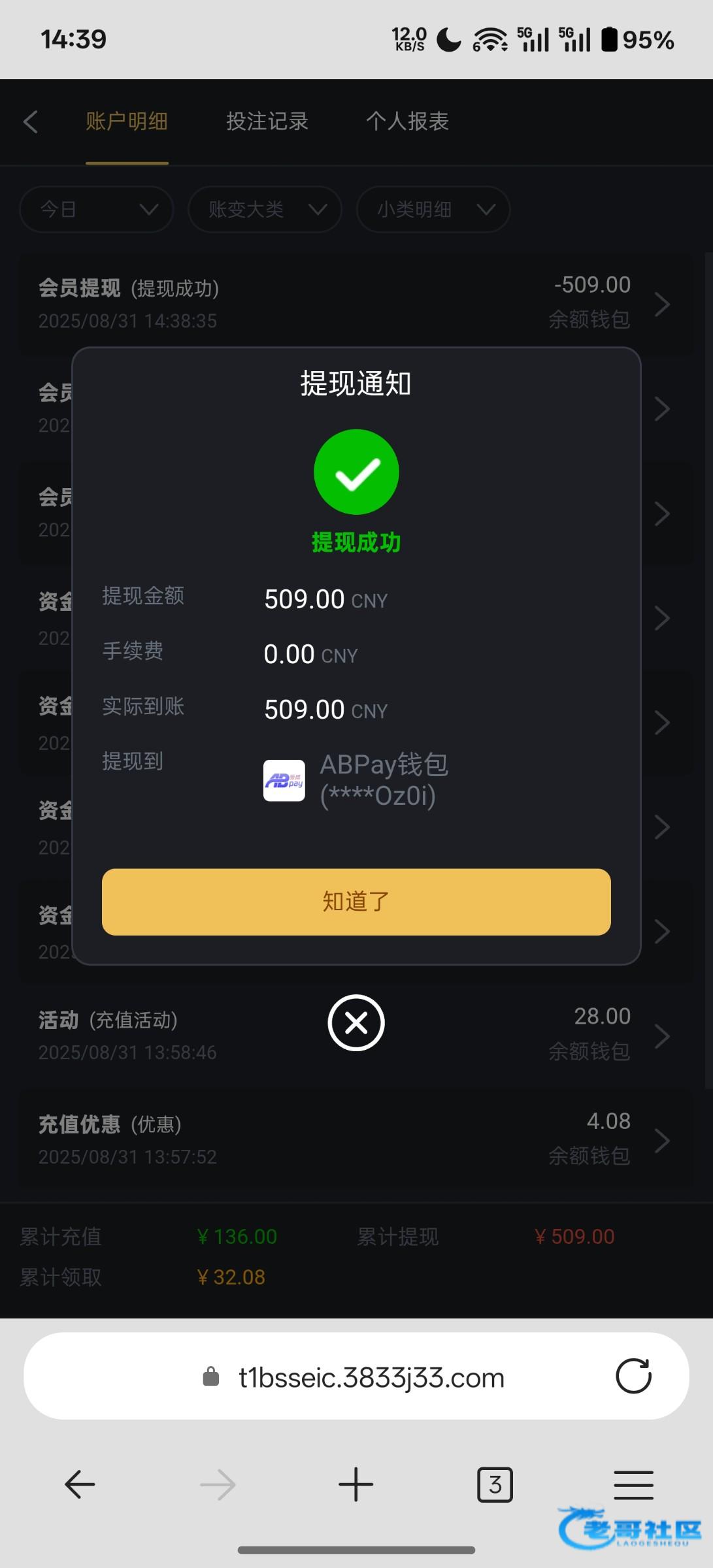Viewport: 713px width, 1568px height.
Task: Go back in the browser
Action: click(x=80, y=1484)
